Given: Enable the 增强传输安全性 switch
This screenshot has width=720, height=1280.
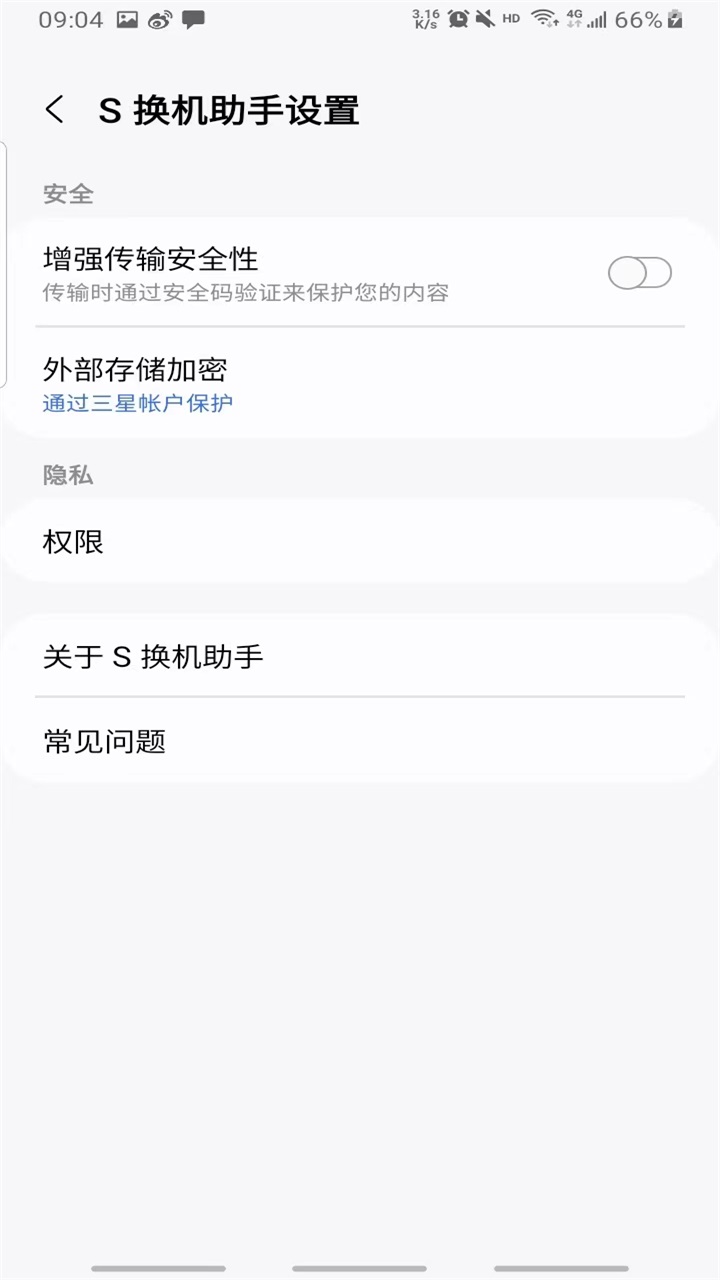Looking at the screenshot, I should coord(640,273).
